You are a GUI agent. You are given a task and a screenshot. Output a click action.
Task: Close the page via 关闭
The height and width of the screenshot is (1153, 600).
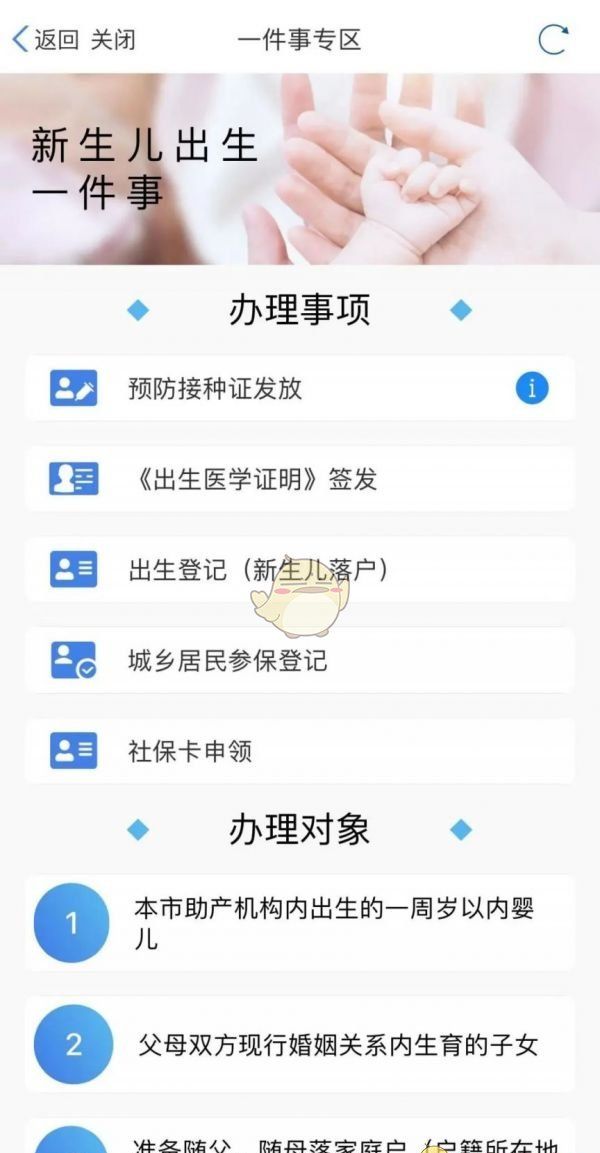112,39
